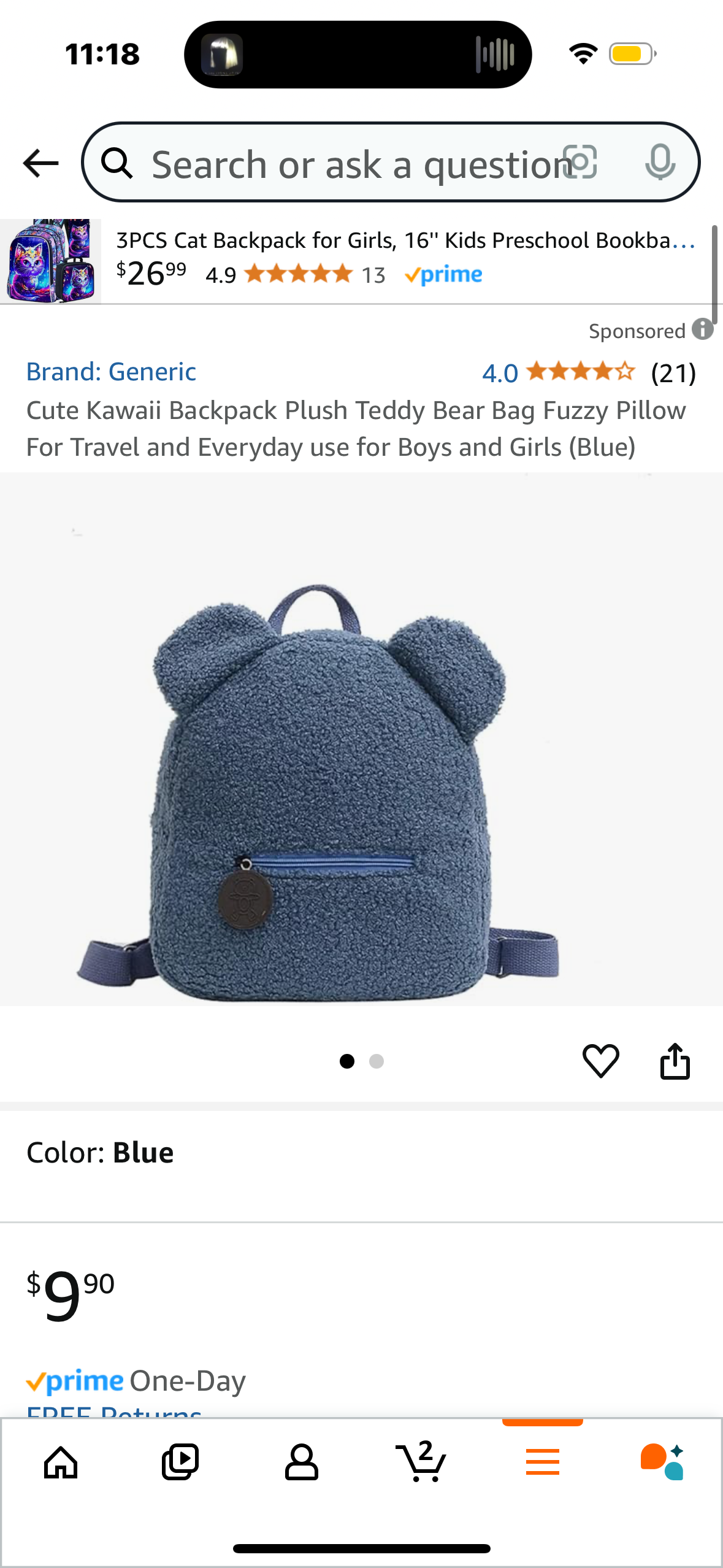Open the Inspire video feed tab
Screen dimensions: 723x1568
click(180, 1462)
